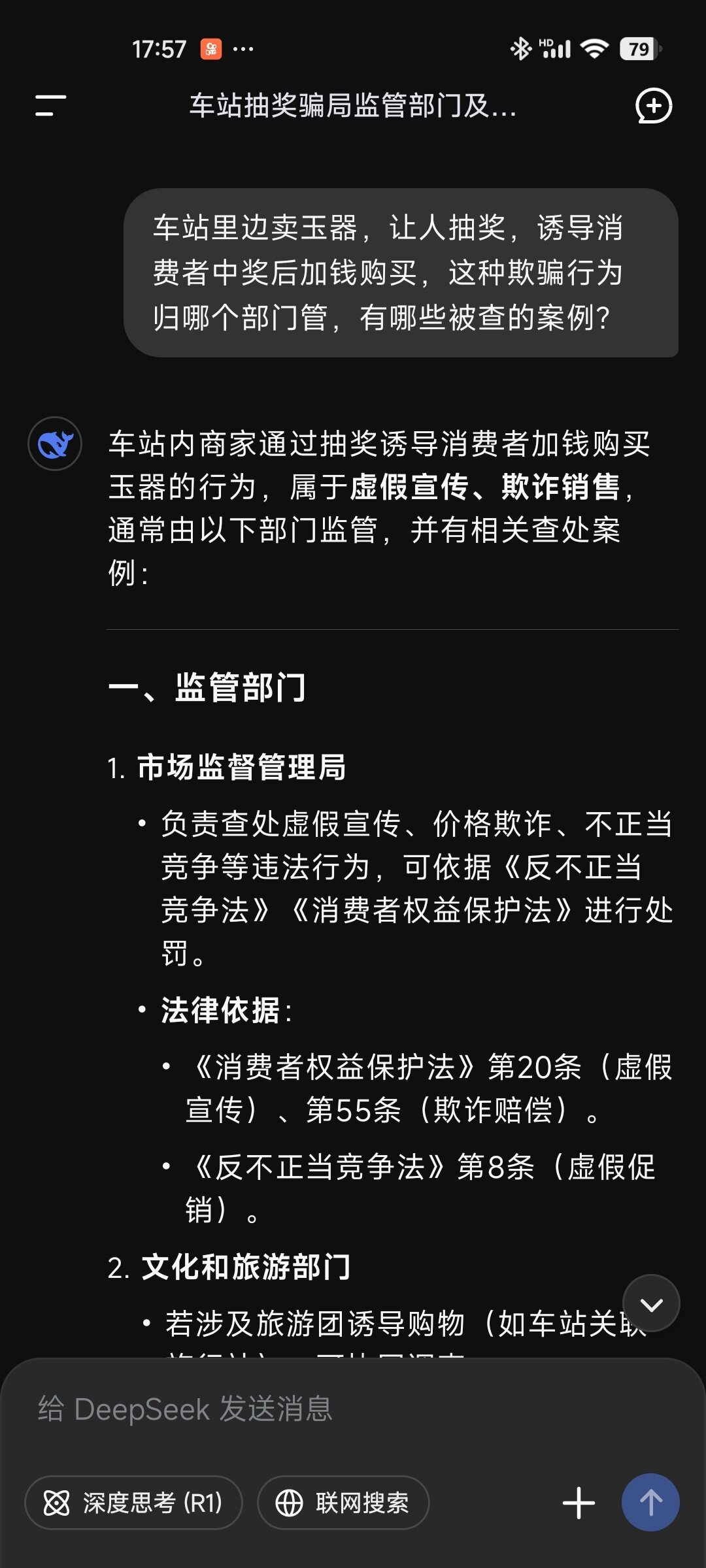The width and height of the screenshot is (706, 1568).
Task: Open the sidebar menu
Action: pos(51,106)
